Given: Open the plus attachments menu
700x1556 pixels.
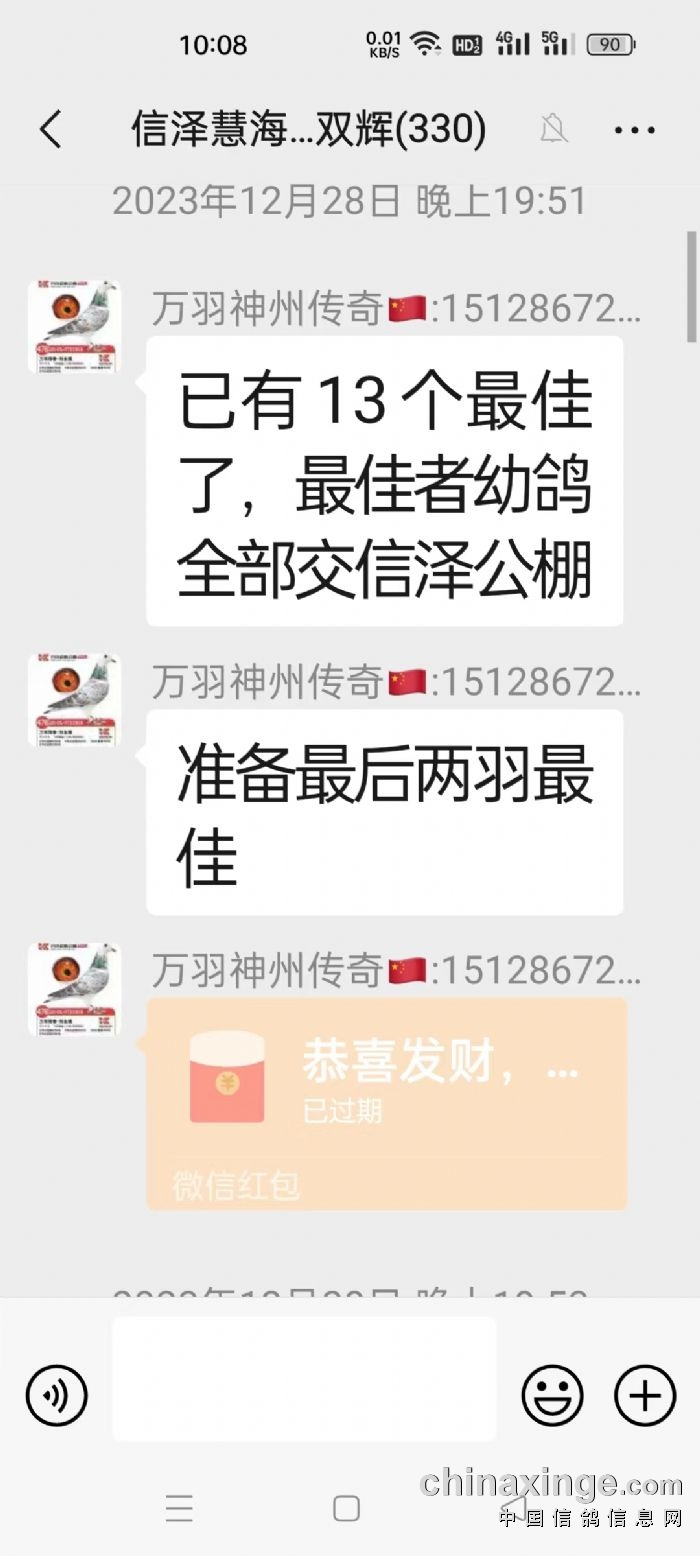Looking at the screenshot, I should coord(645,1394).
